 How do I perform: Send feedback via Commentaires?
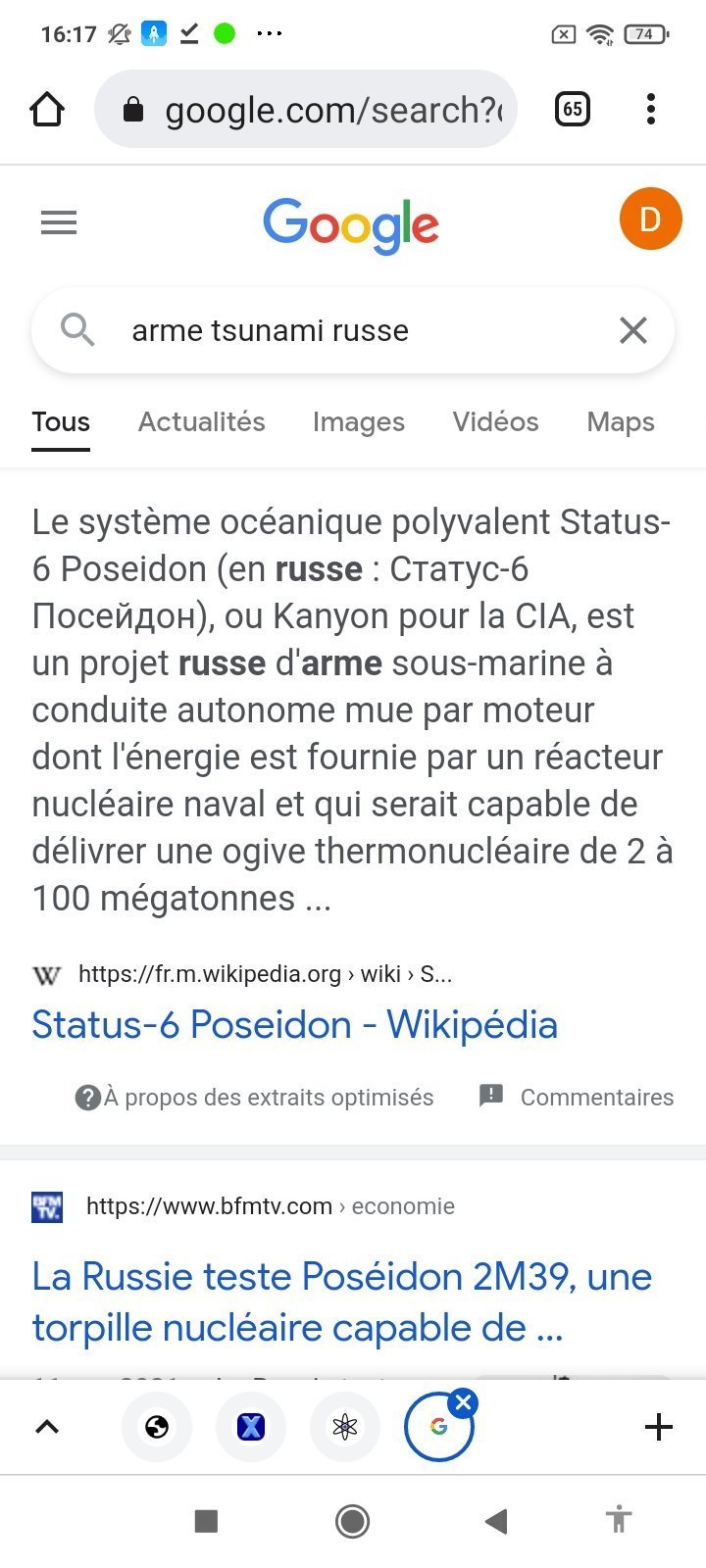click(579, 1097)
